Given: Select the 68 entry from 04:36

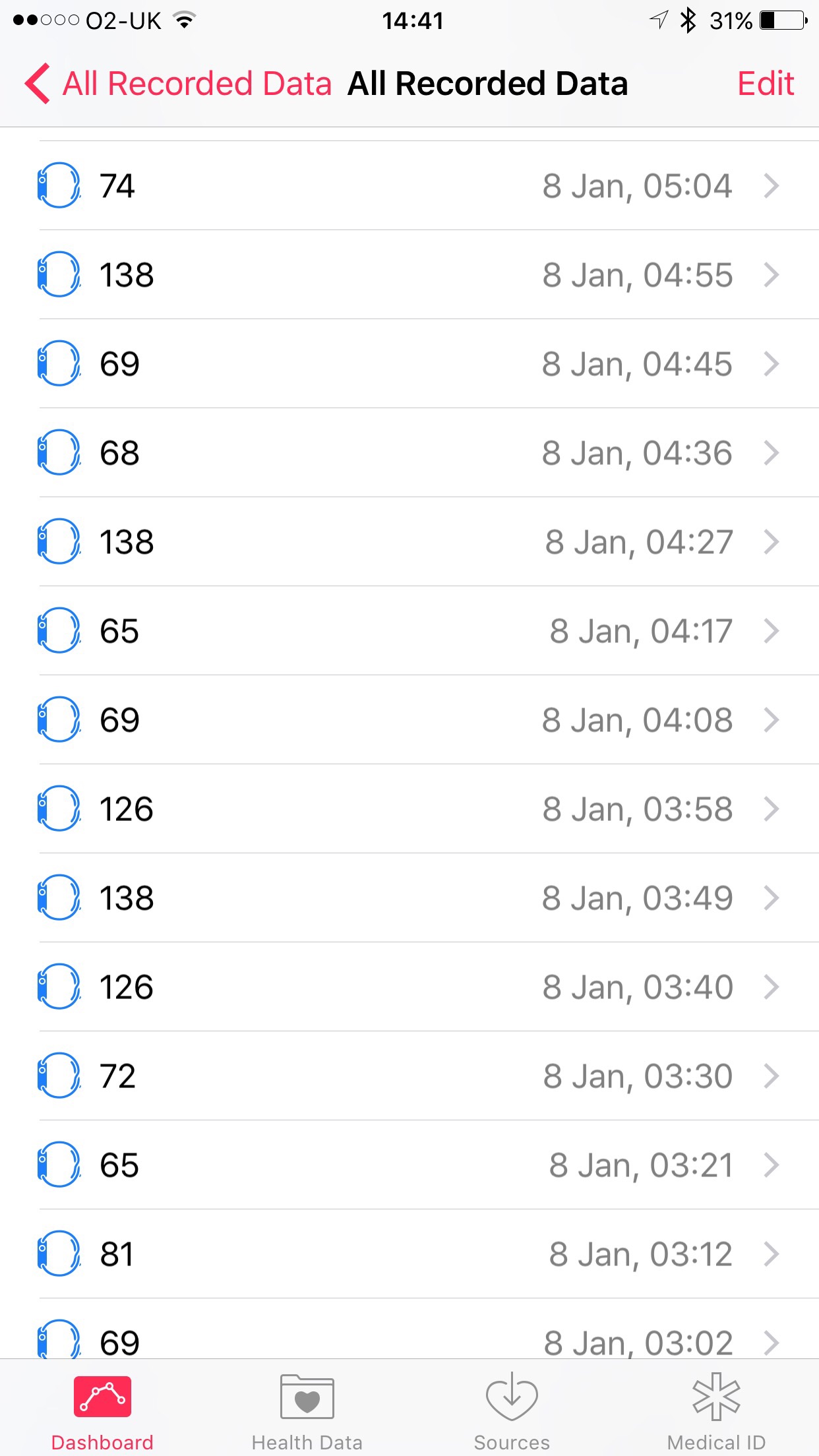Looking at the screenshot, I should click(x=409, y=452).
